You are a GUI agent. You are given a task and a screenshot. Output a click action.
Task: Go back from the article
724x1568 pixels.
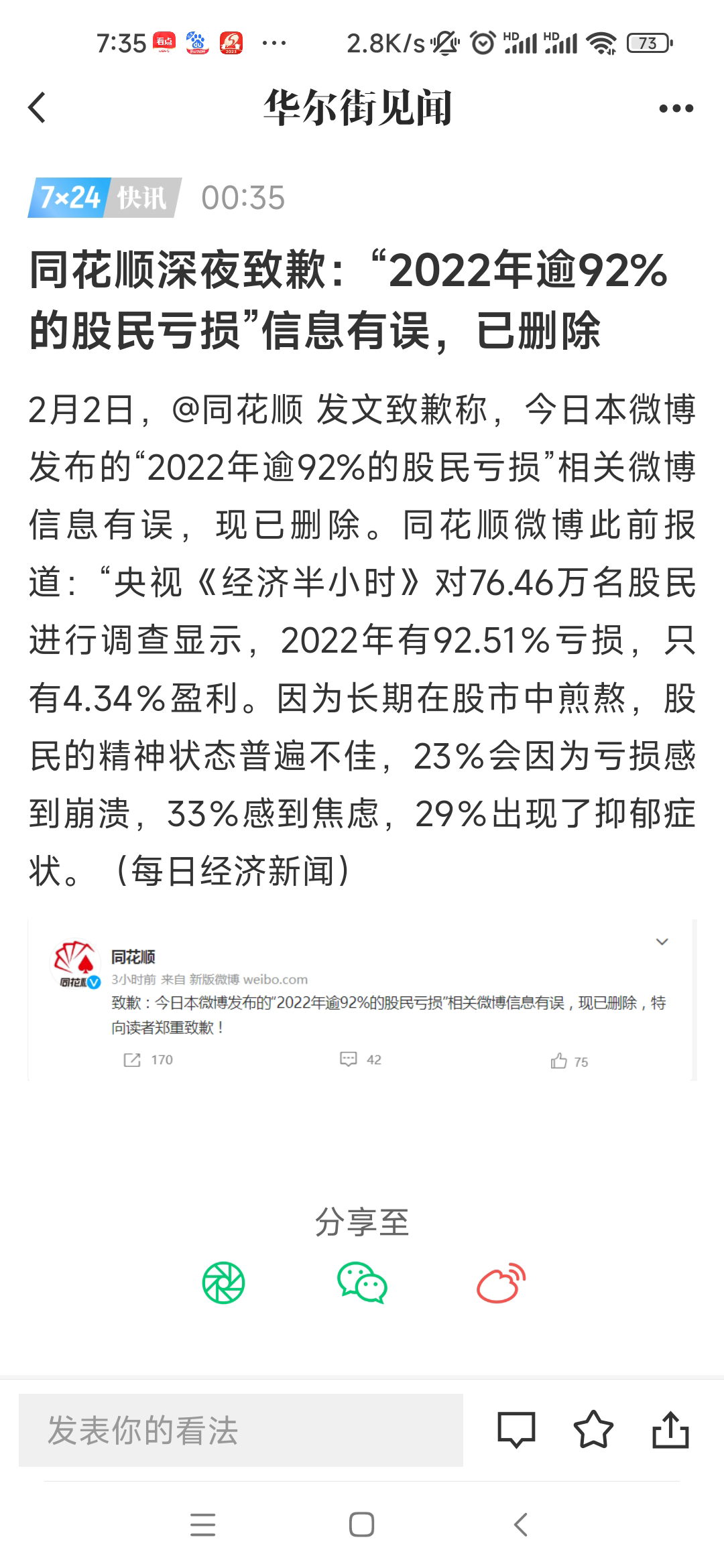pyautogui.click(x=38, y=108)
